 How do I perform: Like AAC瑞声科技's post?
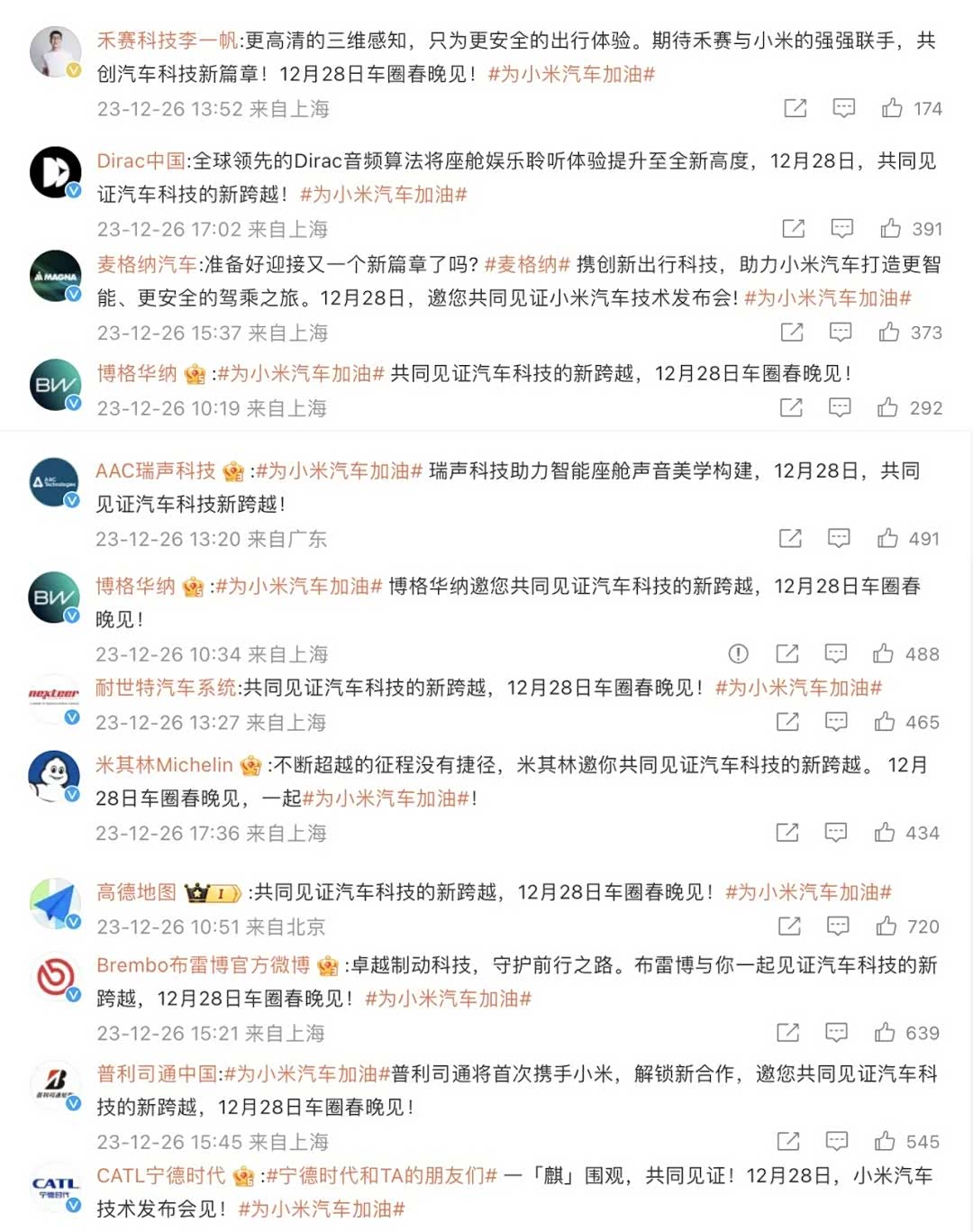[x=887, y=538]
